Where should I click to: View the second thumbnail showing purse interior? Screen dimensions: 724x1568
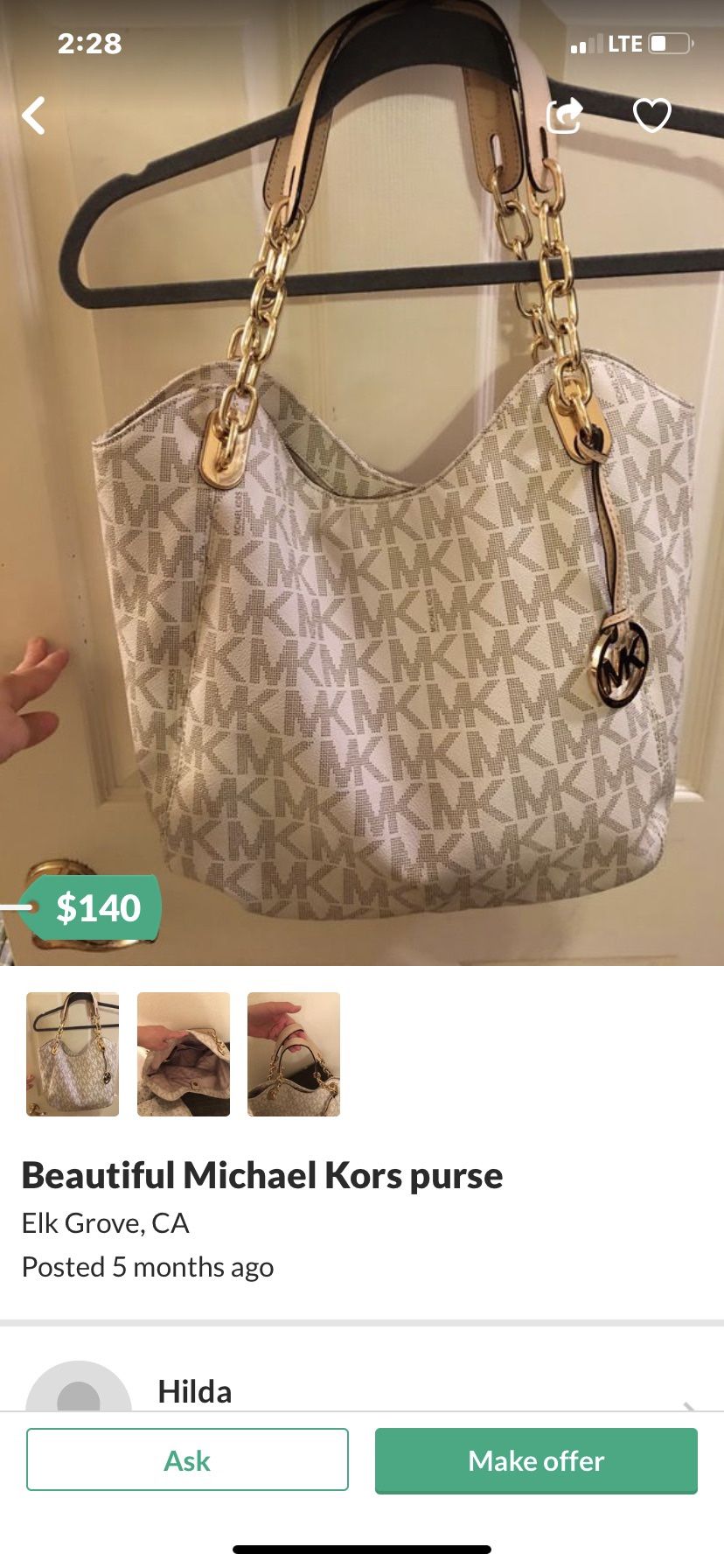point(184,1053)
